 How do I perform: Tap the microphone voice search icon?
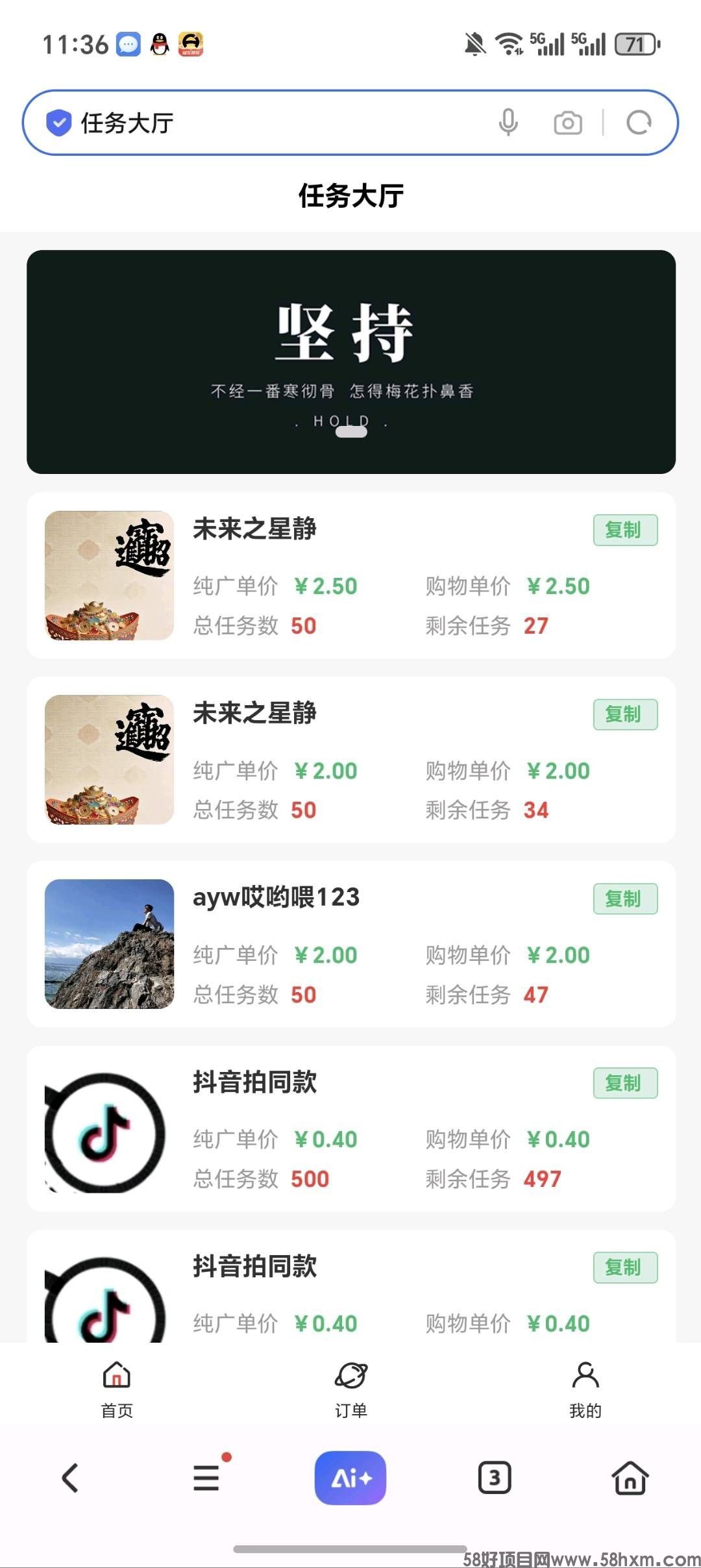click(510, 121)
